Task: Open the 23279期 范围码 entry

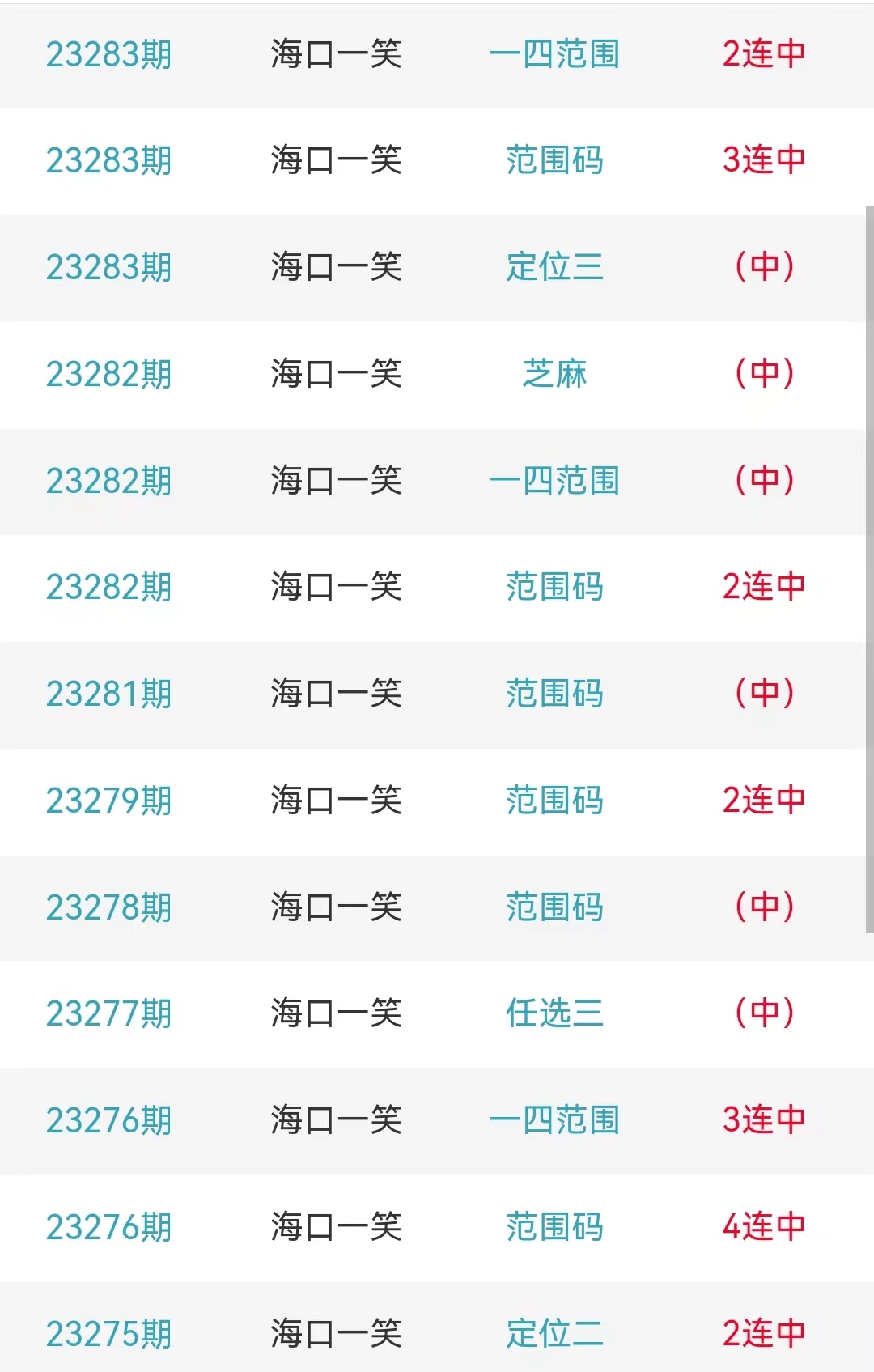Action: click(554, 801)
